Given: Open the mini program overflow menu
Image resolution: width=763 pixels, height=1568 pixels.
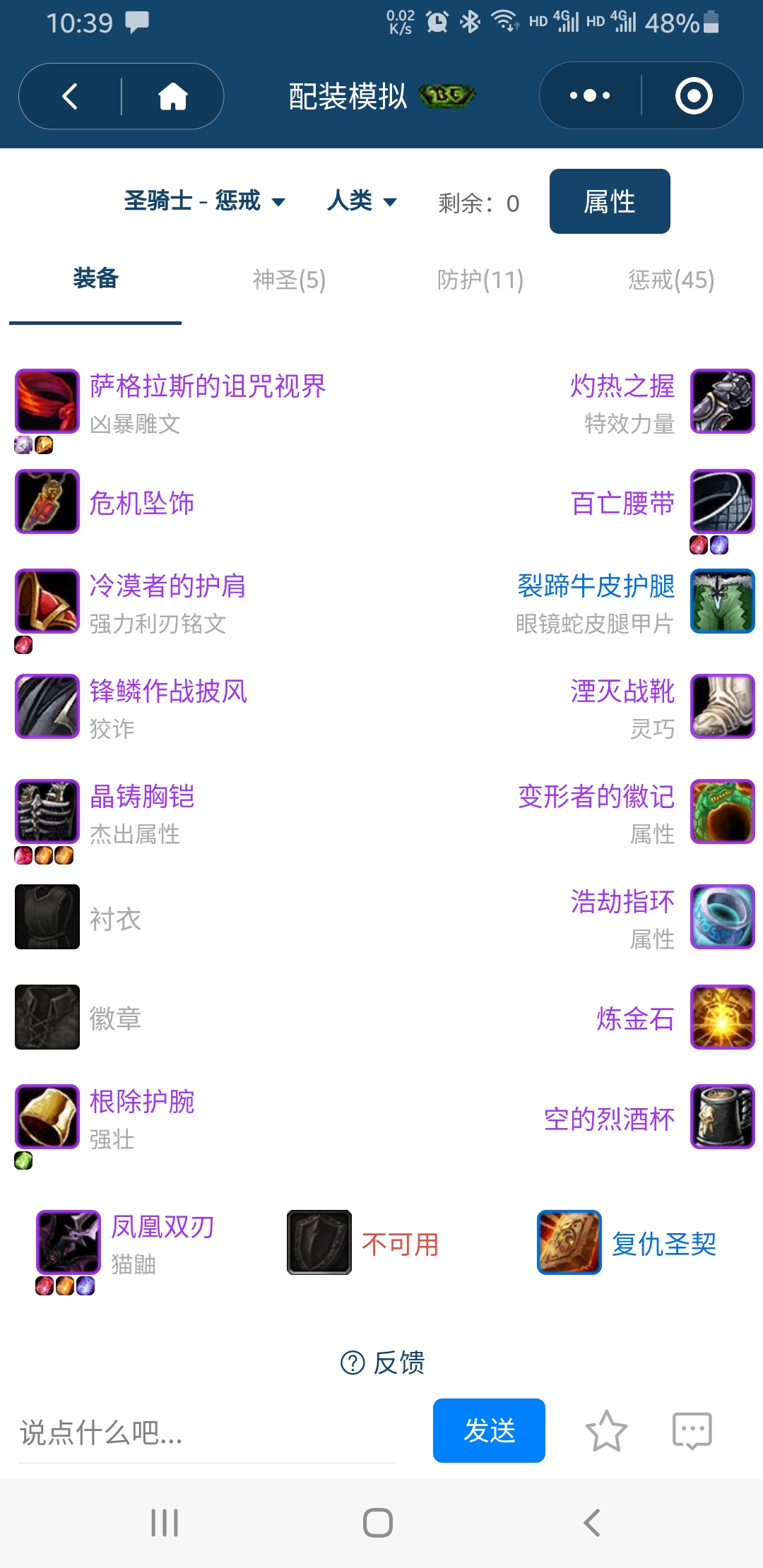Looking at the screenshot, I should [590, 95].
